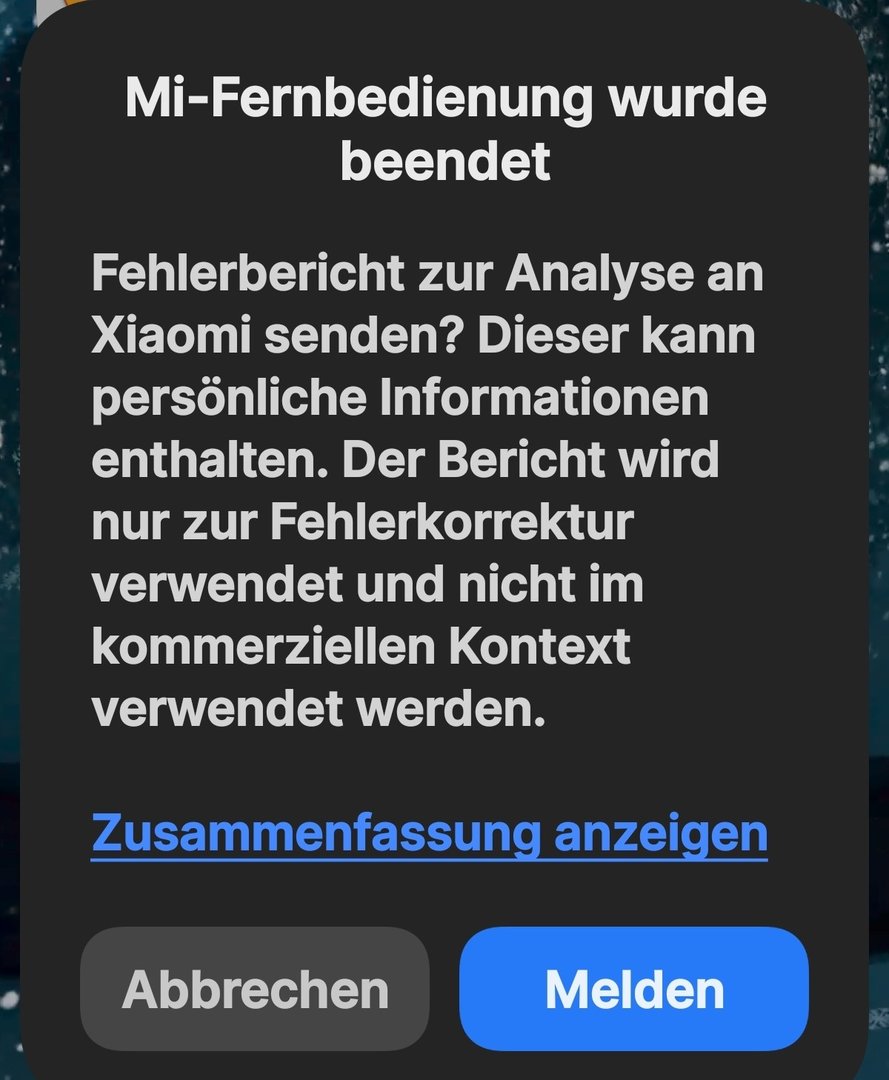This screenshot has width=889, height=1080.
Task: Dismiss the dialog with Abbrechen
Action: [255, 989]
